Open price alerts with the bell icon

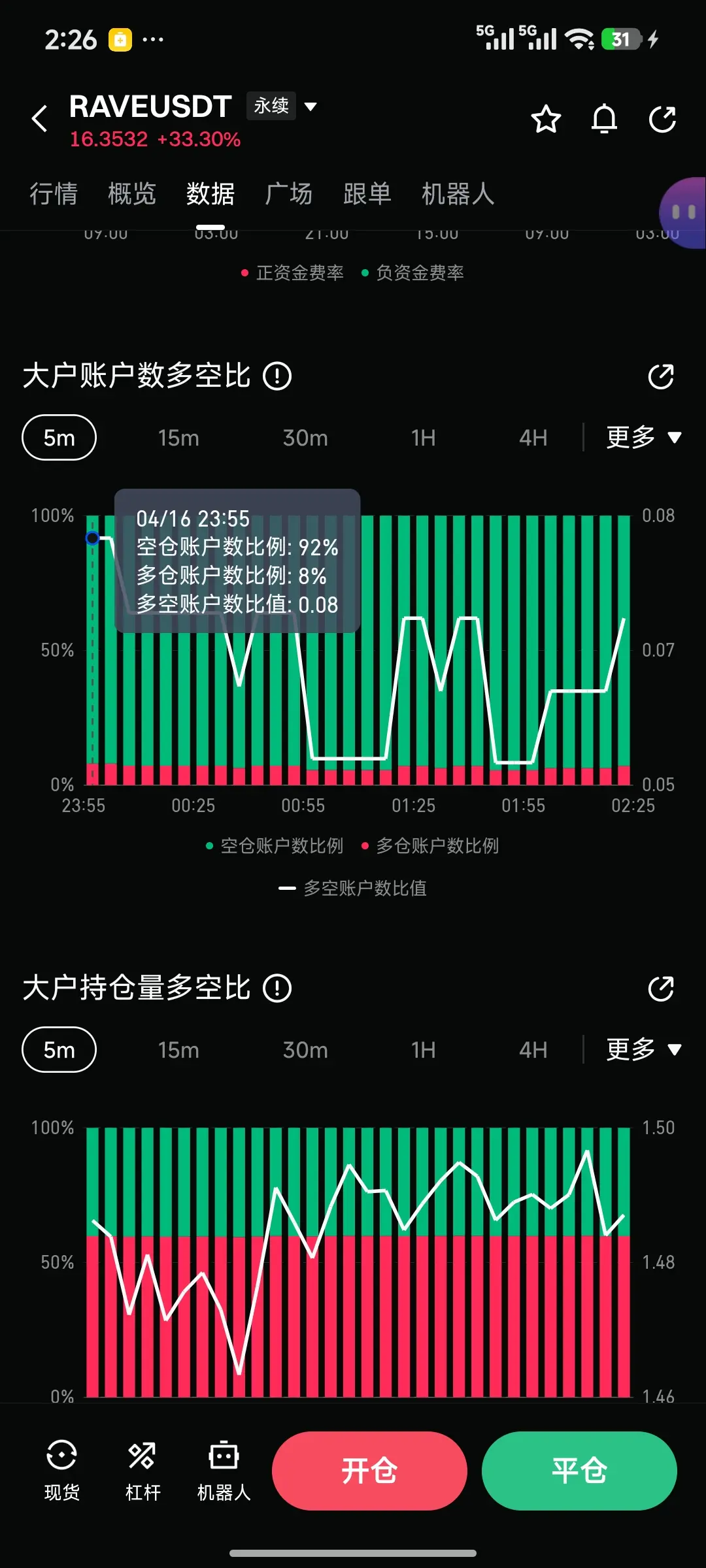tap(604, 120)
